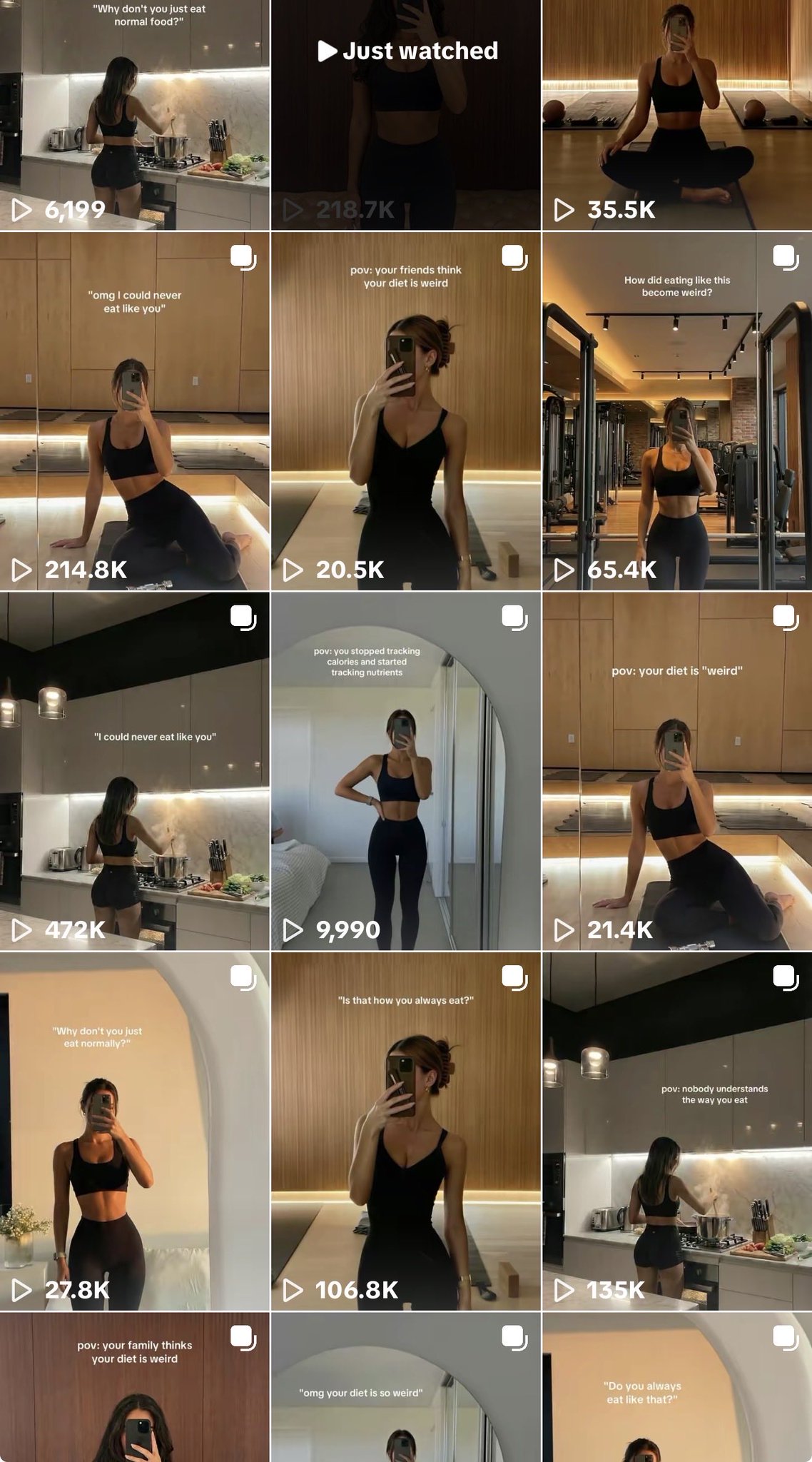This screenshot has width=812, height=1462.
Task: Open the video with 6,199 views
Action: coord(134,114)
